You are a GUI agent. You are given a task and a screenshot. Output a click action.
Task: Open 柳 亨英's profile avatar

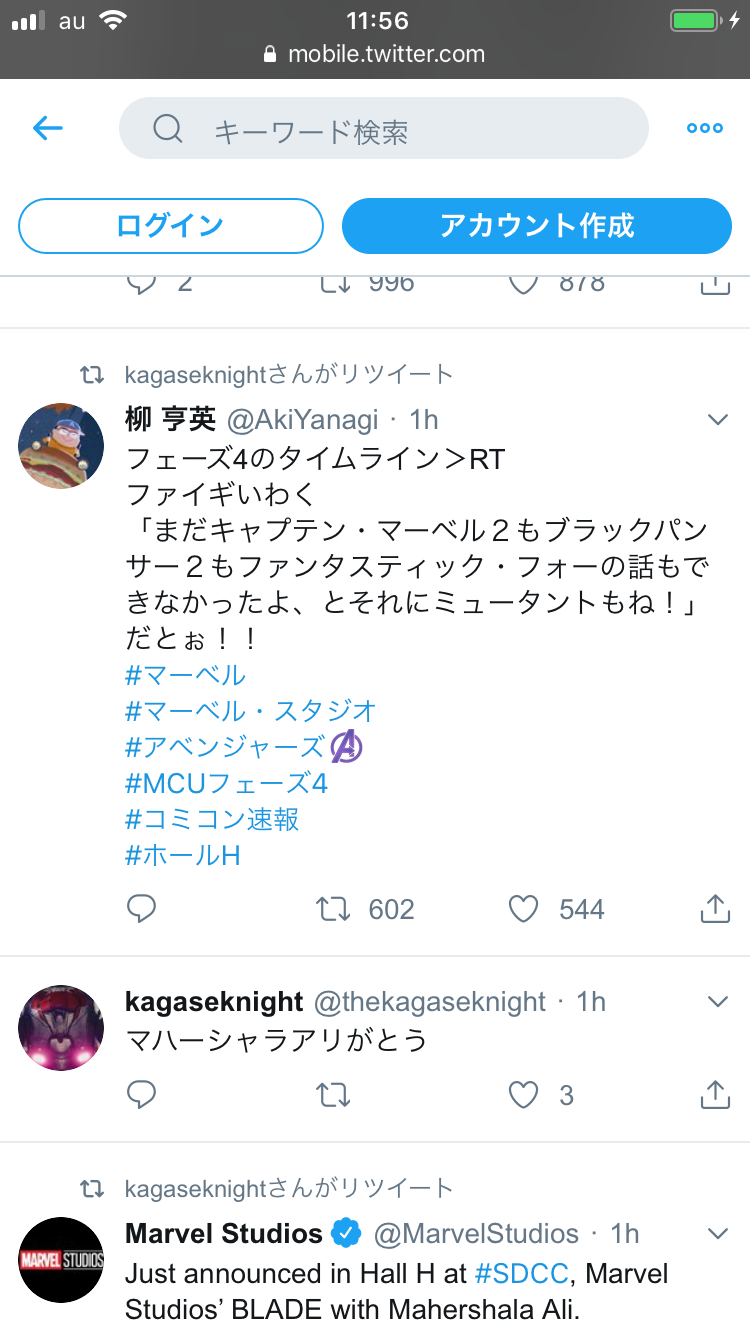coord(61,445)
